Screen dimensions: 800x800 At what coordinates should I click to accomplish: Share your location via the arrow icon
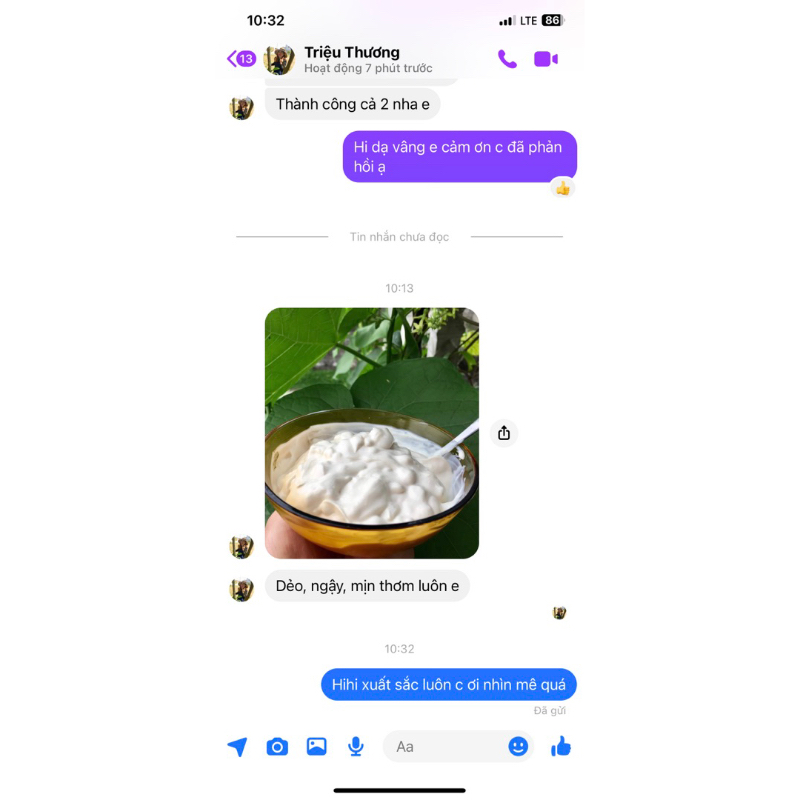(x=237, y=746)
